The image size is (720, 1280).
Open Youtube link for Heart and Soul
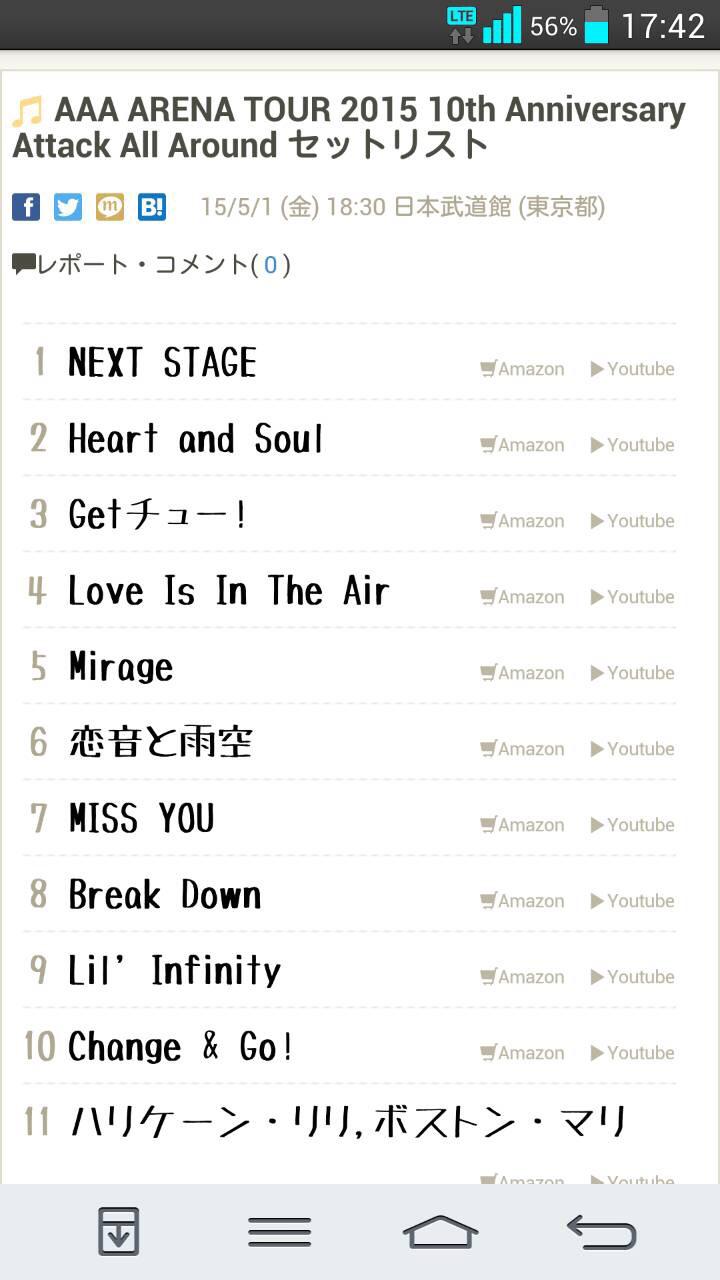tap(632, 445)
